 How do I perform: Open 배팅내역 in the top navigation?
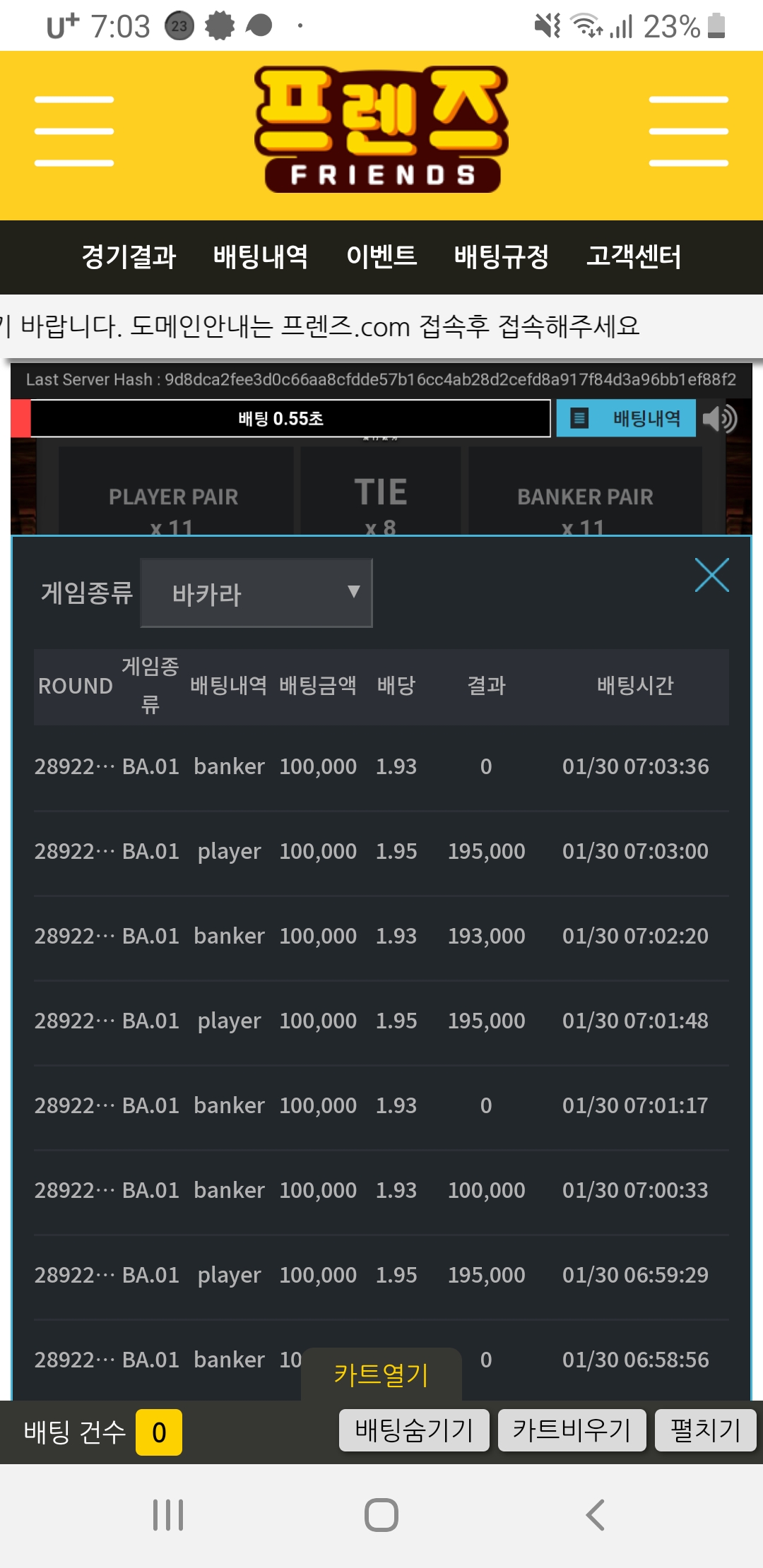[261, 256]
